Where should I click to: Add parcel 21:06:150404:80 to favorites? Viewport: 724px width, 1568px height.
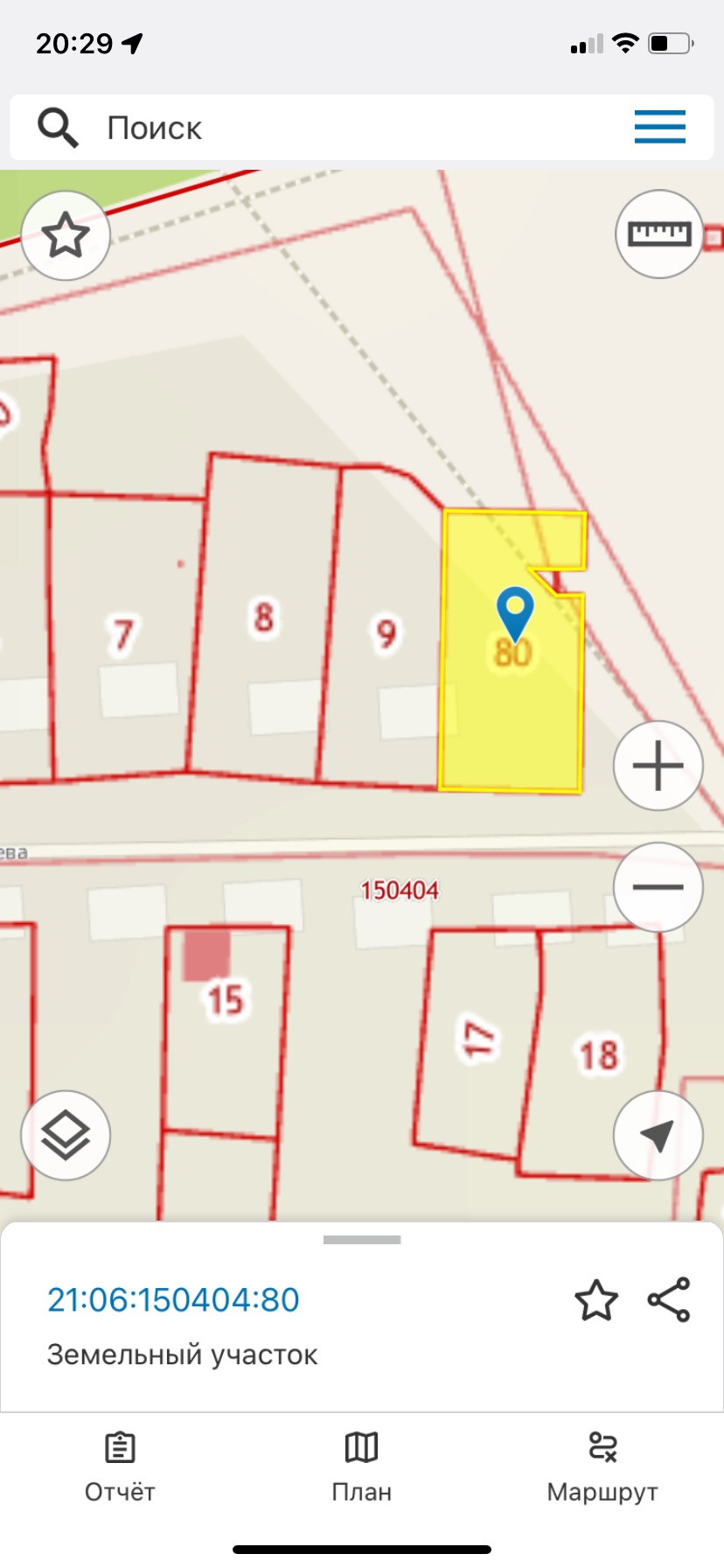596,1299
